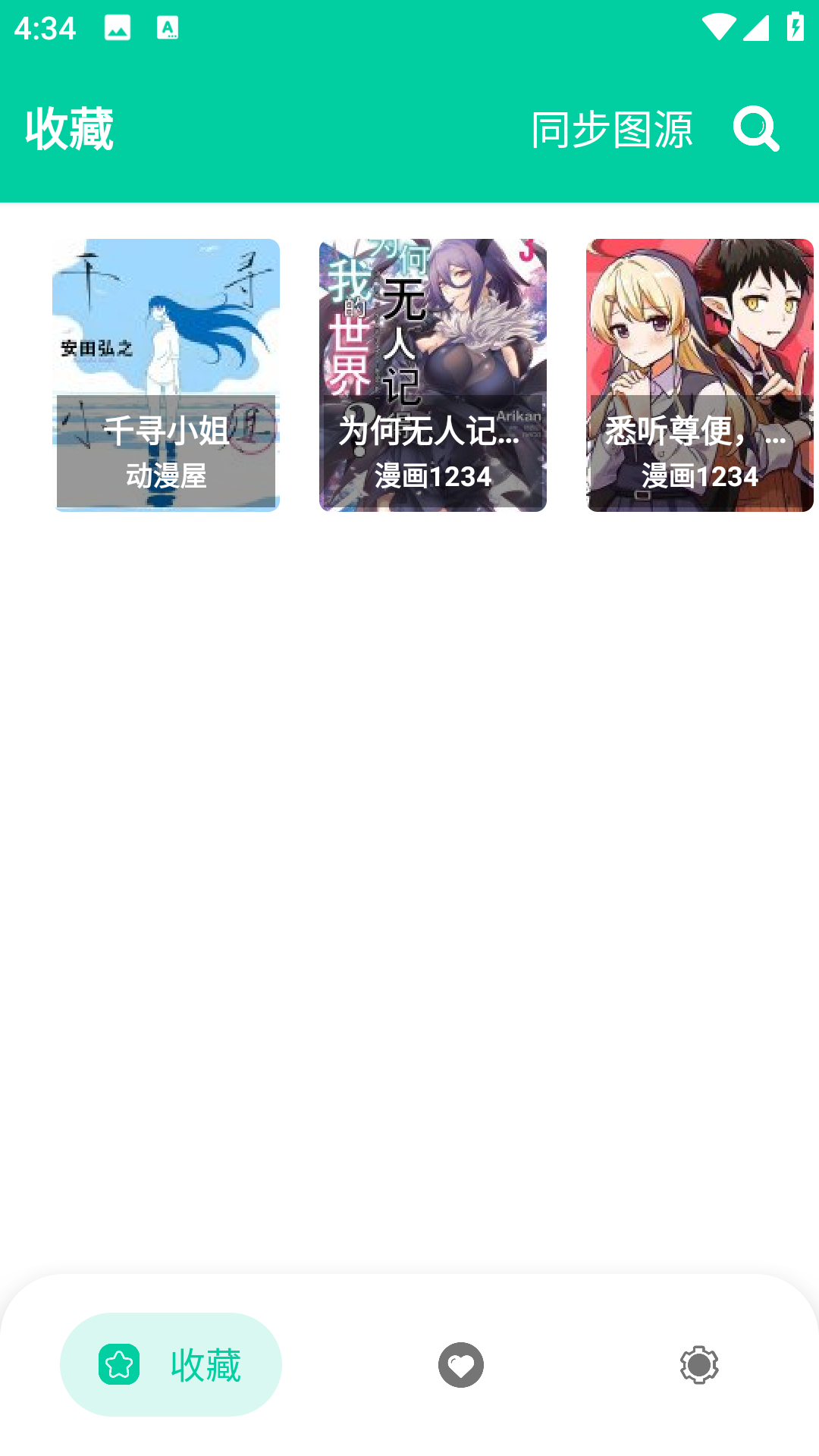The image size is (819, 1456).
Task: Select the 收藏 tab in bottom navigation
Action: click(x=171, y=1364)
